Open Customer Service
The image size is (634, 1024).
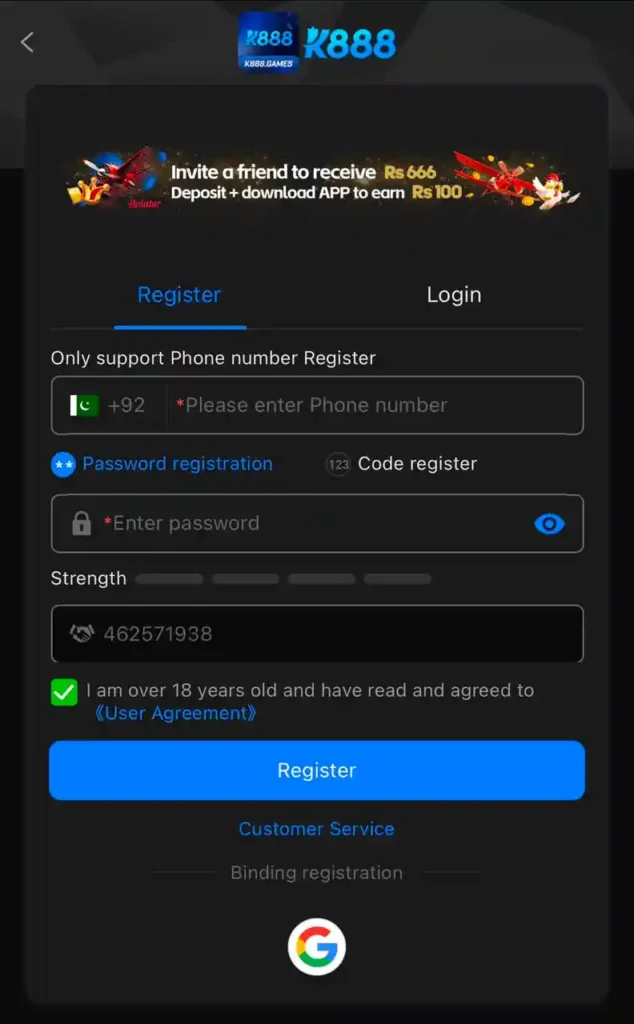(317, 829)
